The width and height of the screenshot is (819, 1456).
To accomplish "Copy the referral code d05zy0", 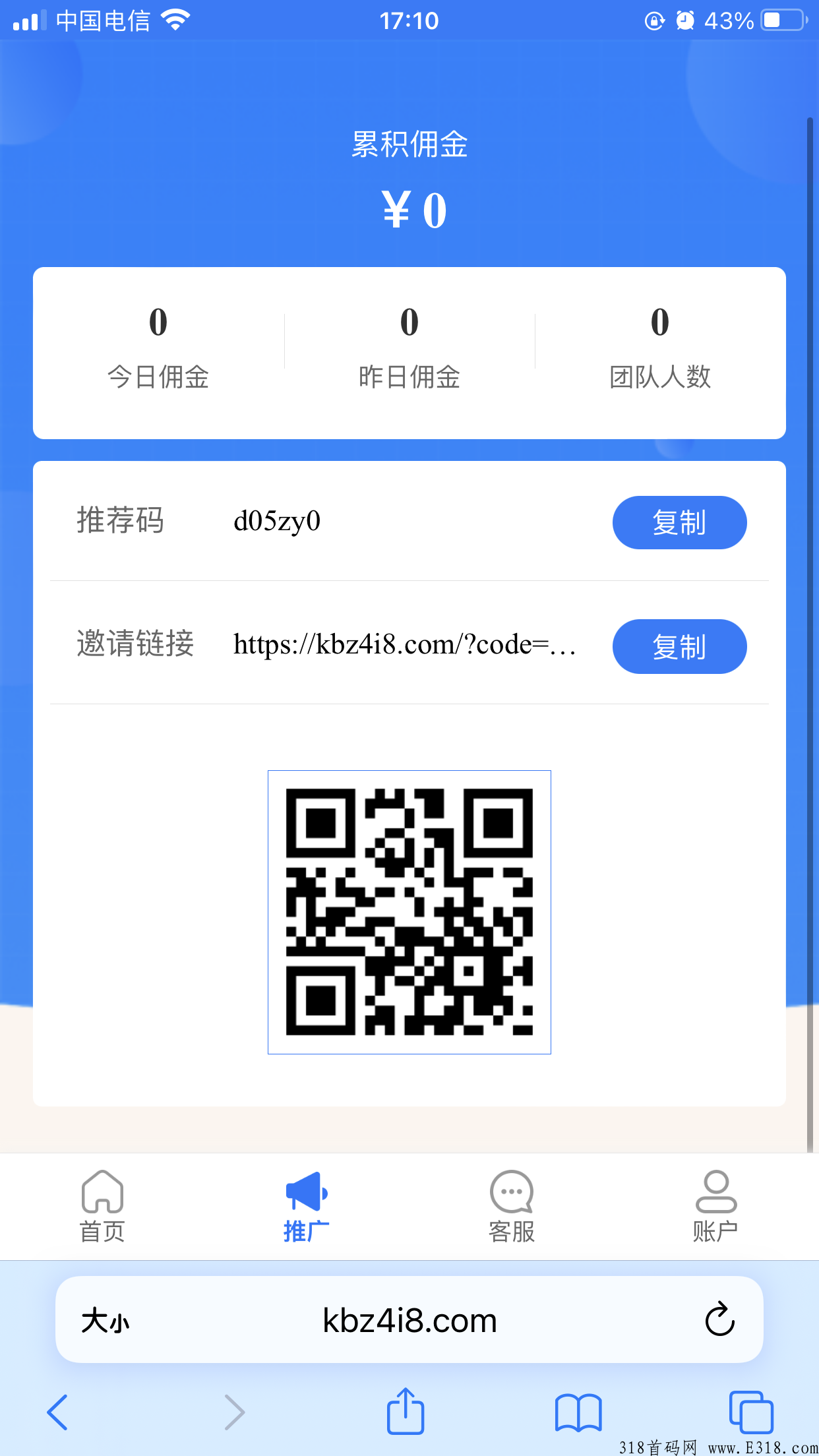I will [x=679, y=522].
